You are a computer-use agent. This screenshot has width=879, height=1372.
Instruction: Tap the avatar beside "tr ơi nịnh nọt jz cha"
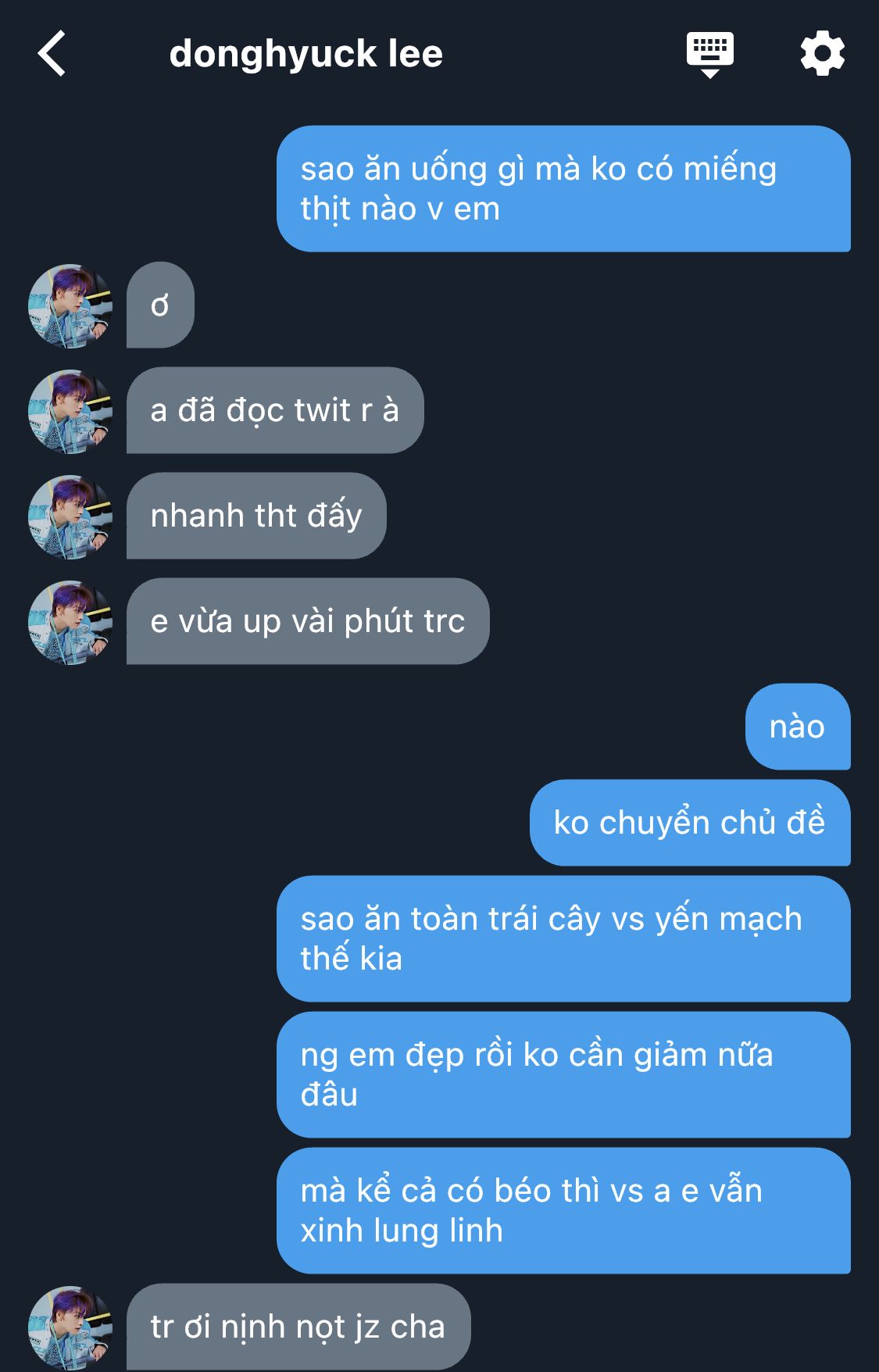pos(70,1327)
